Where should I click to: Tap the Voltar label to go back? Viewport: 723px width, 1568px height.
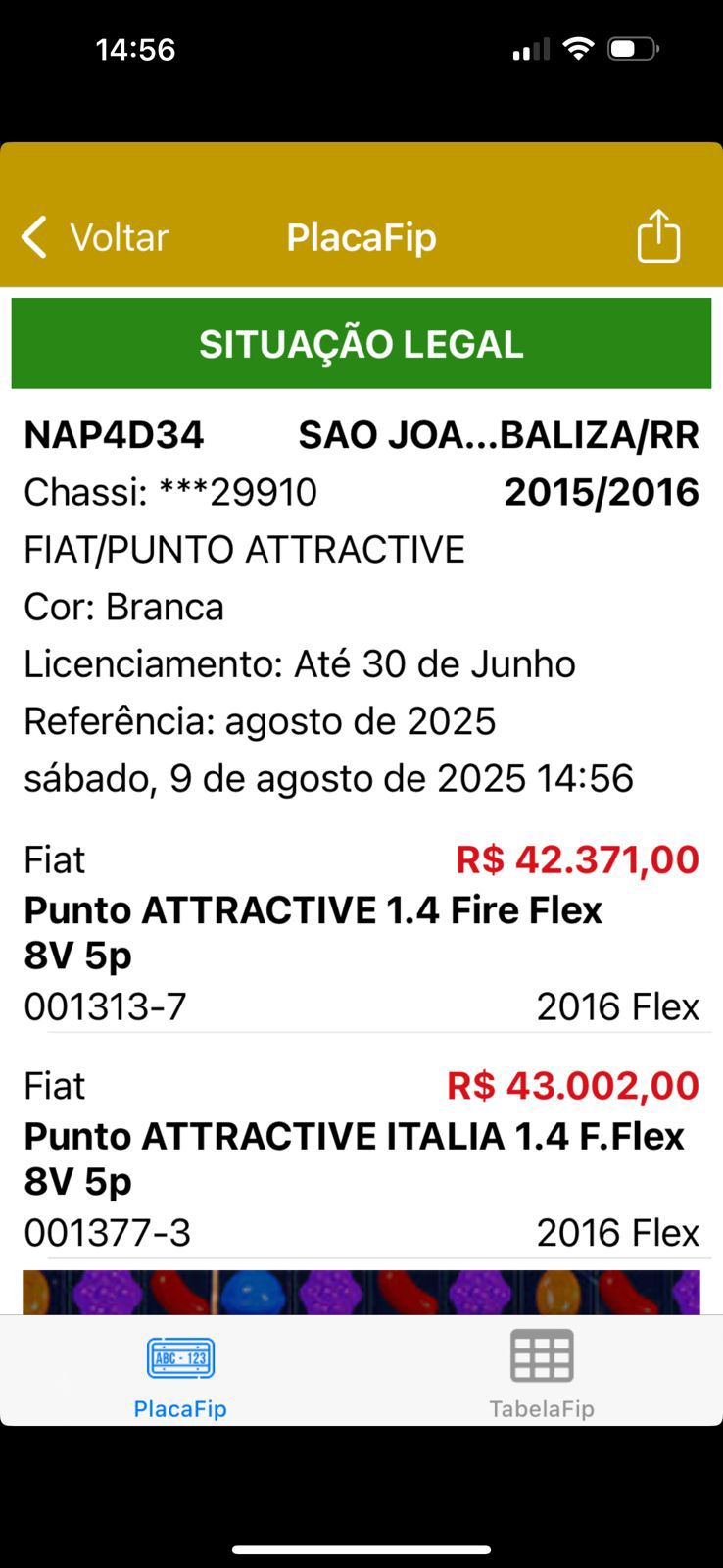click(x=118, y=236)
